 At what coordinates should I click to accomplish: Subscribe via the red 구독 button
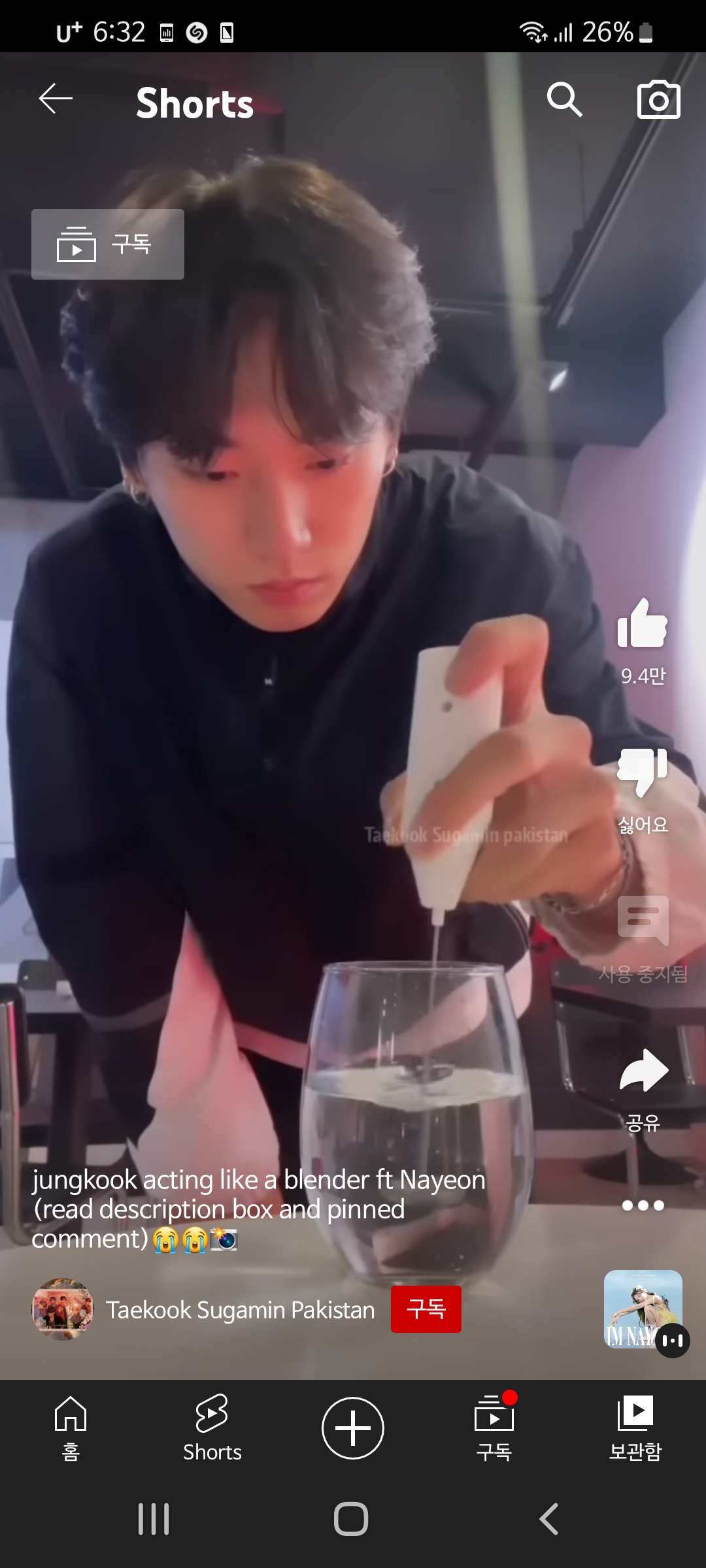click(x=426, y=1309)
